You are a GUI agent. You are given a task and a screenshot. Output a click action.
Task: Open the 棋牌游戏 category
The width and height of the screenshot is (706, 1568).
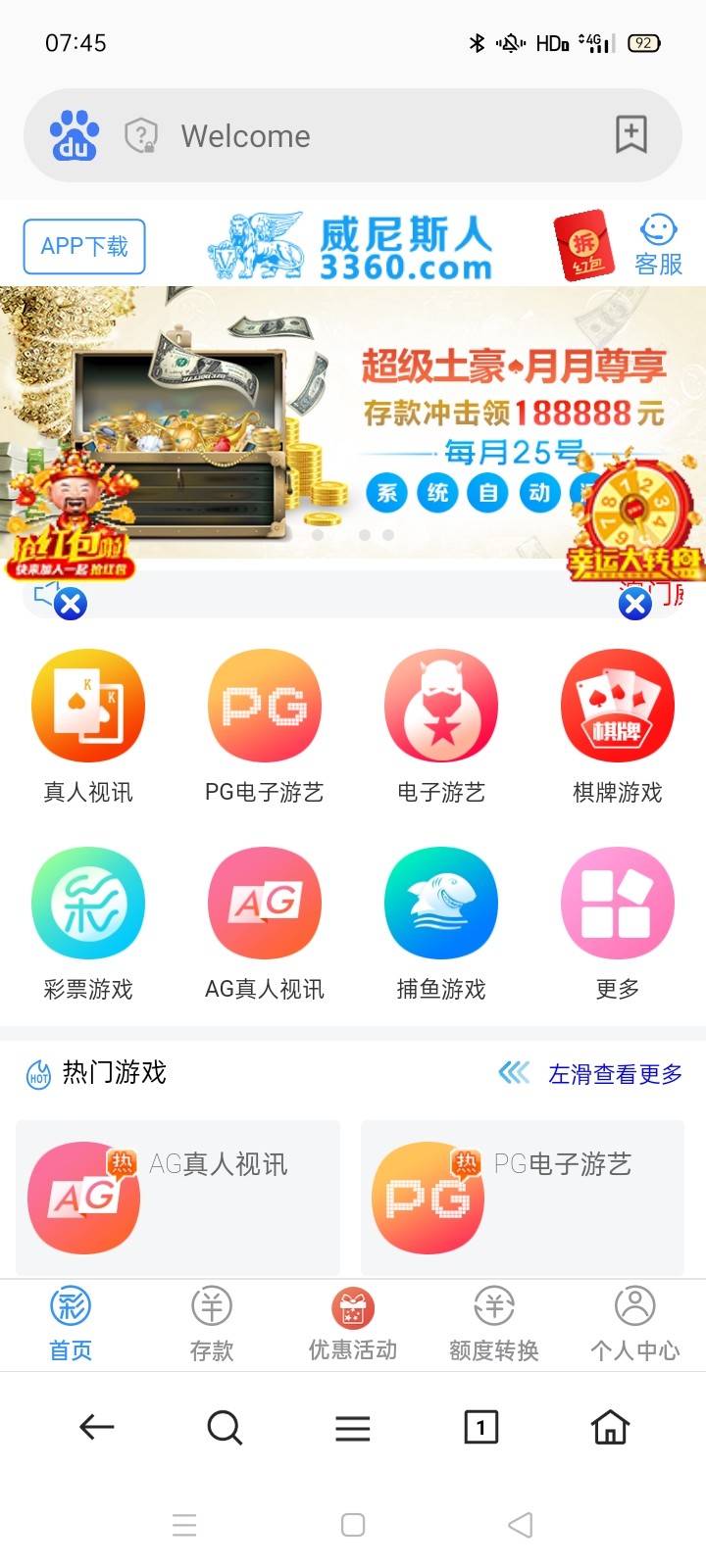(618, 726)
